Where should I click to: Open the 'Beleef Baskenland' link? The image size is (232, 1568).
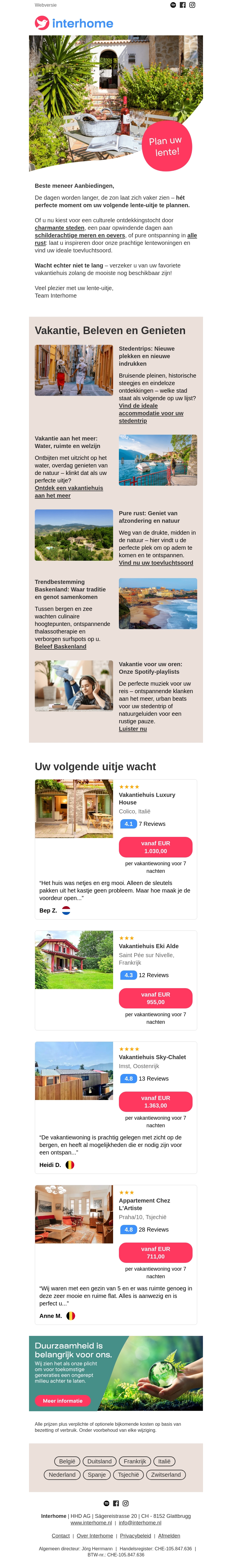(60, 646)
